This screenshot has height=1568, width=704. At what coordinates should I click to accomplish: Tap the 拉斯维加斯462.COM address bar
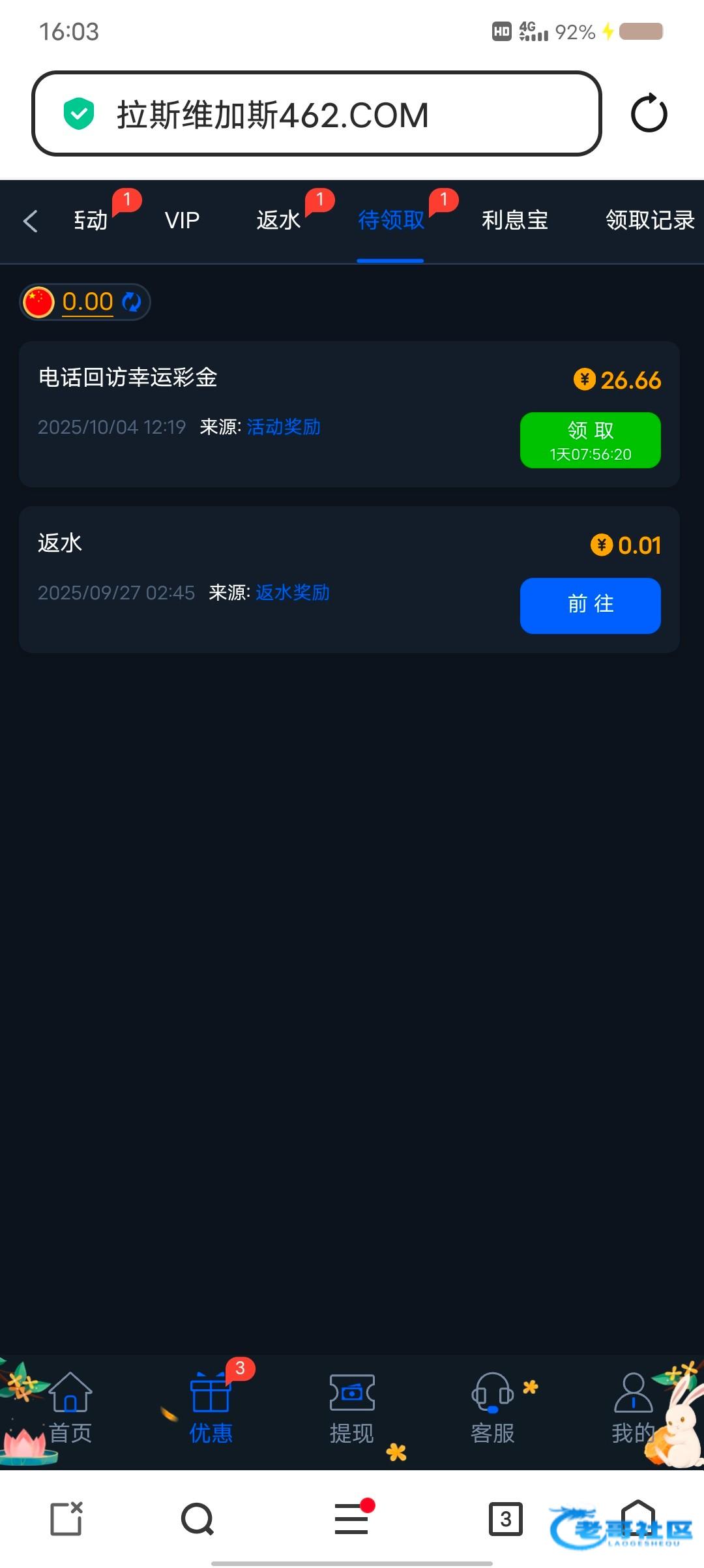316,114
